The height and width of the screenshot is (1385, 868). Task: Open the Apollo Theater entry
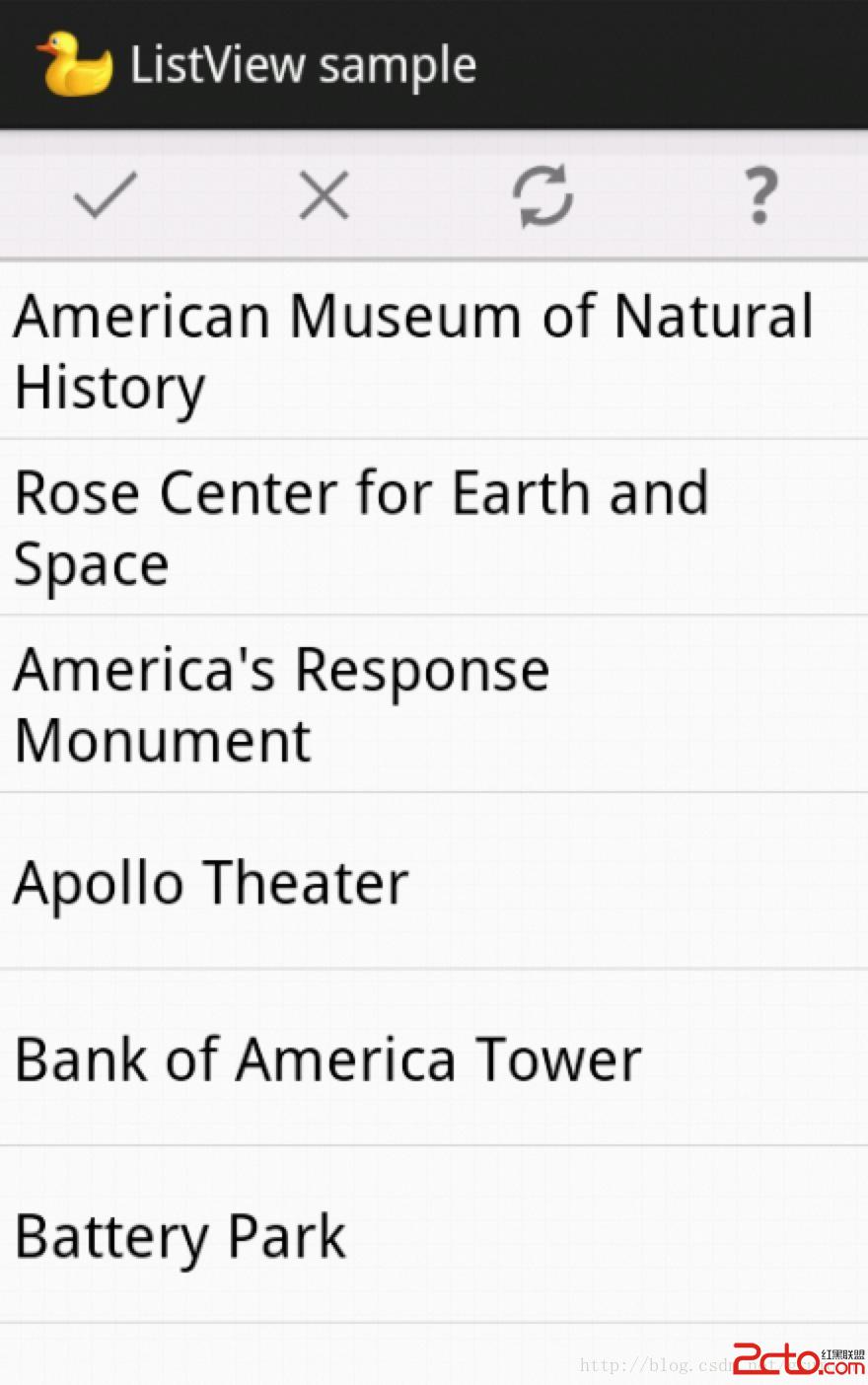click(212, 881)
